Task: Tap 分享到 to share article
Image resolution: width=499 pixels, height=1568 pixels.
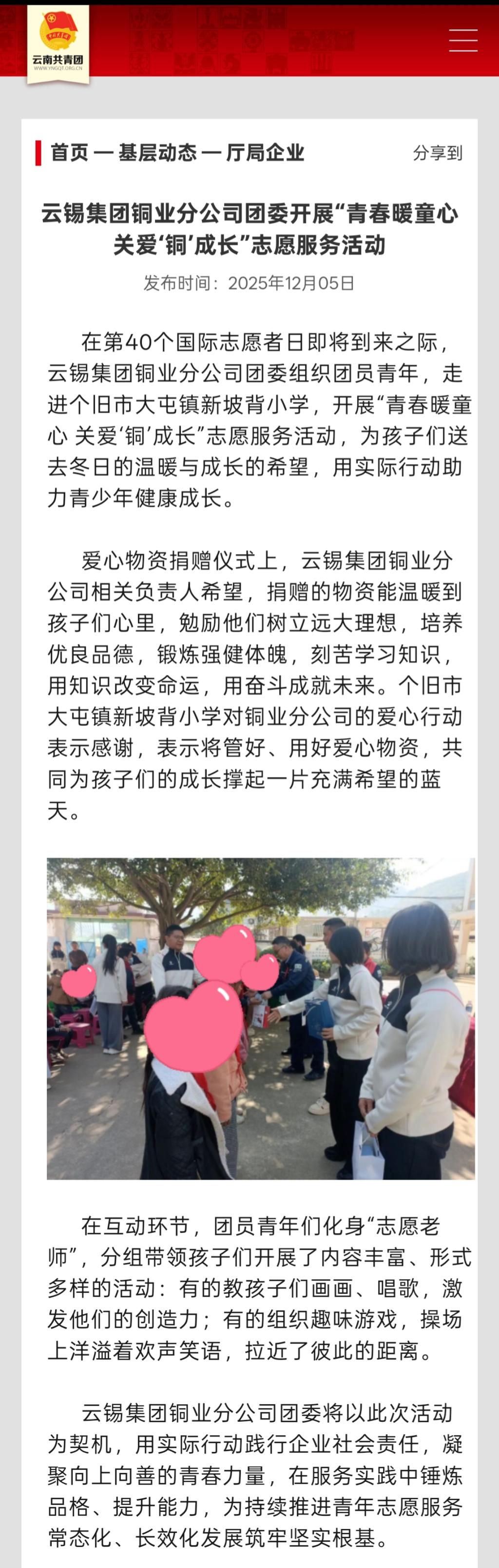Action: pos(438,154)
